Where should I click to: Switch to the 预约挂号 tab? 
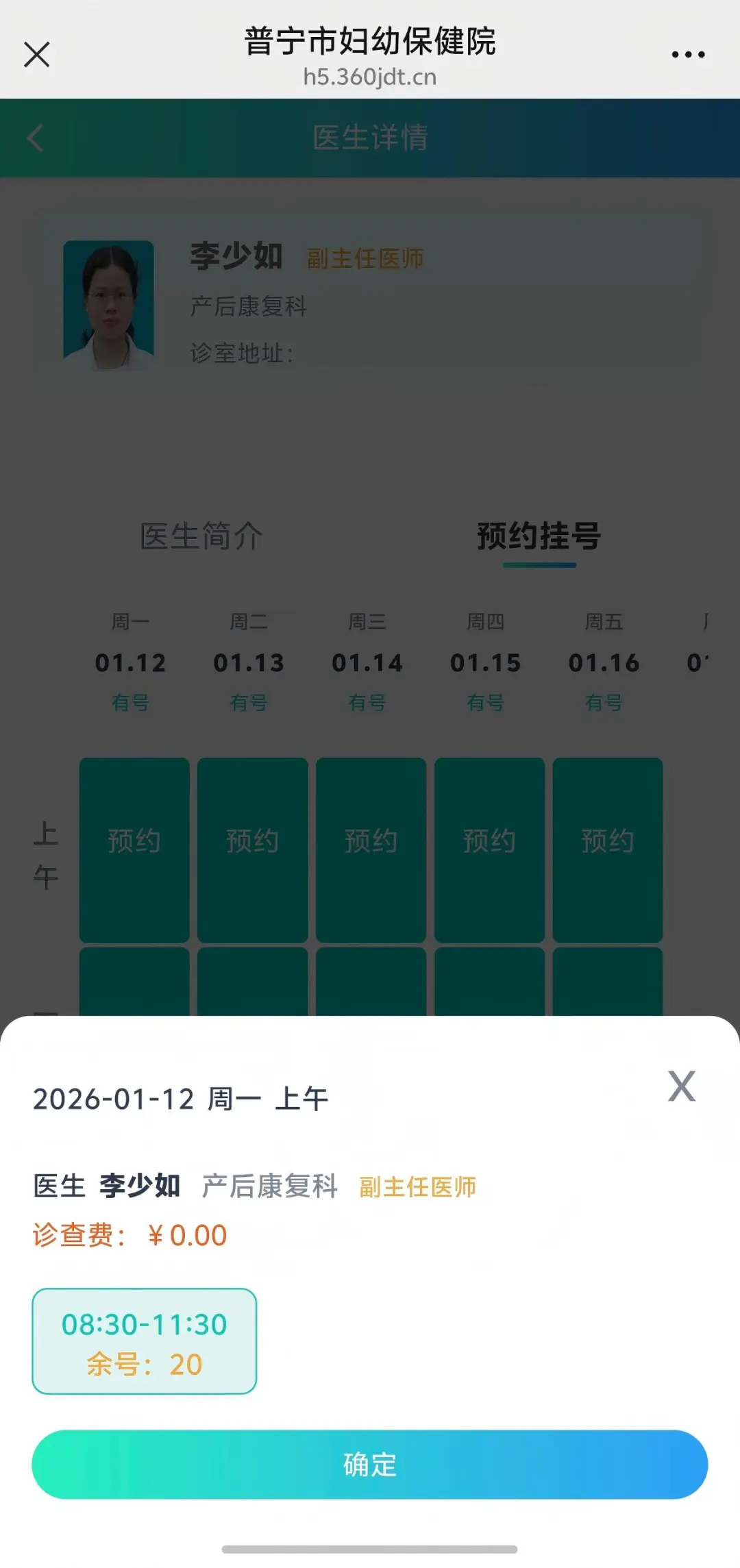[539, 538]
